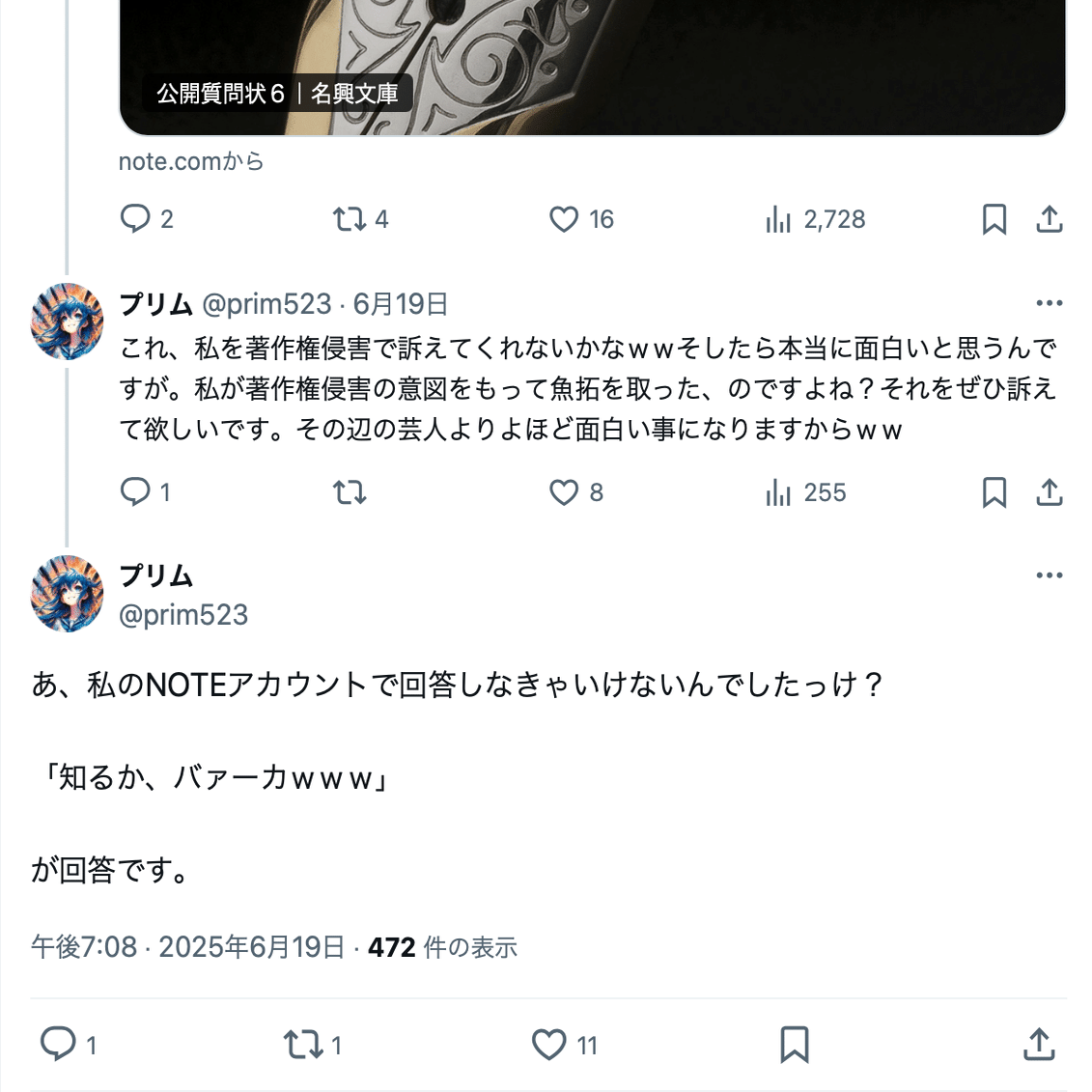Image resolution: width=1092 pixels, height=1092 pixels.
Task: Like the post with 8 likes
Action: (564, 492)
